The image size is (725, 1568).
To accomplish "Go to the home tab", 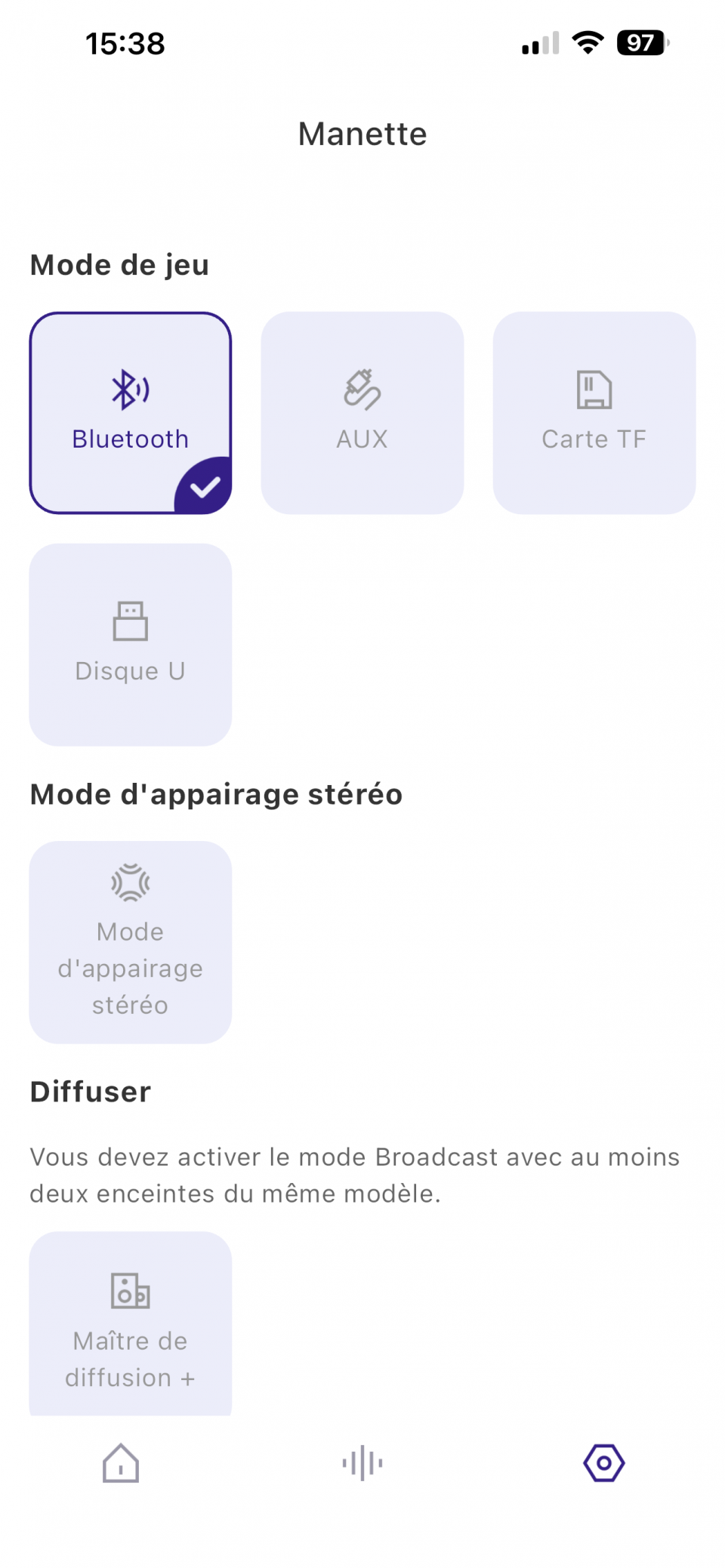I will (121, 1463).
